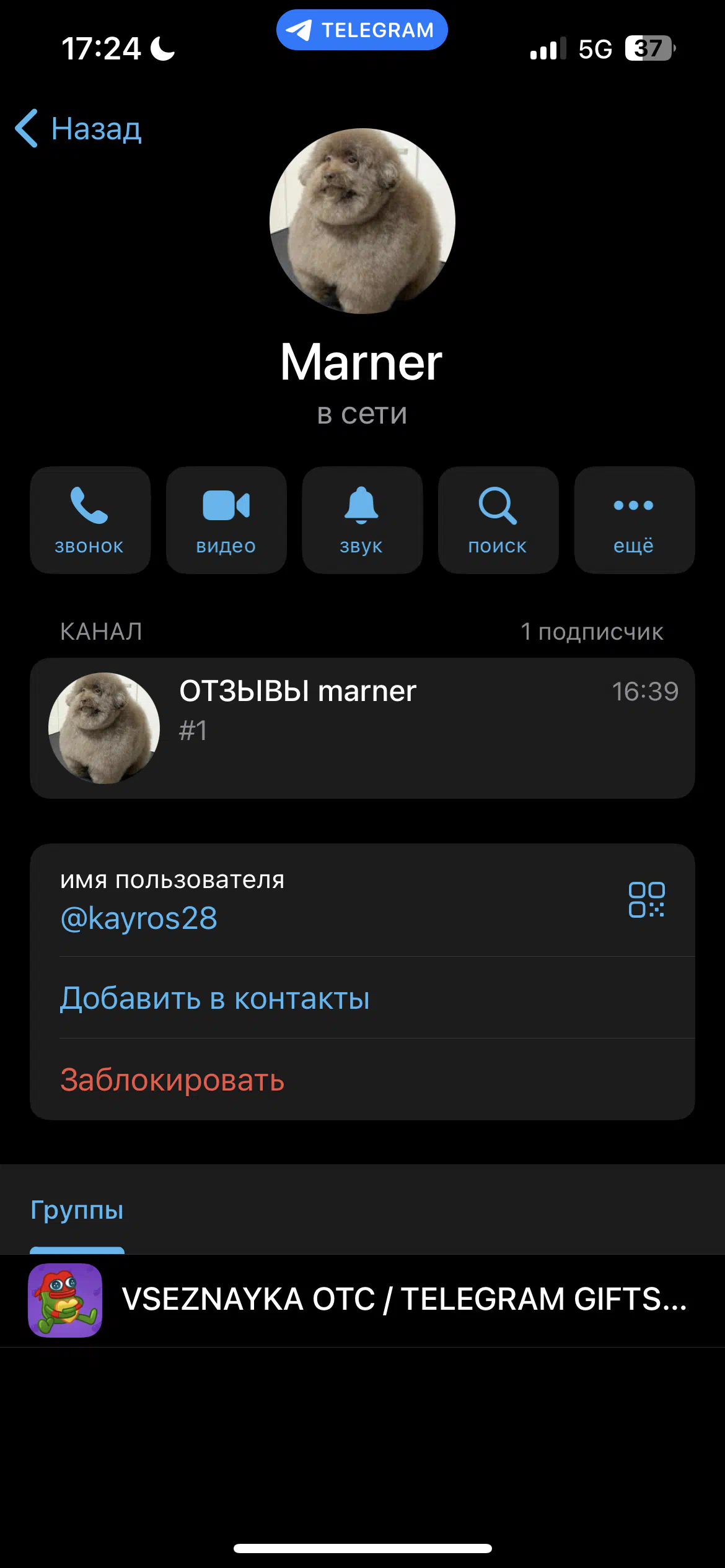Show the QR code for this username
Screen dimensions: 725x1568
(x=646, y=900)
